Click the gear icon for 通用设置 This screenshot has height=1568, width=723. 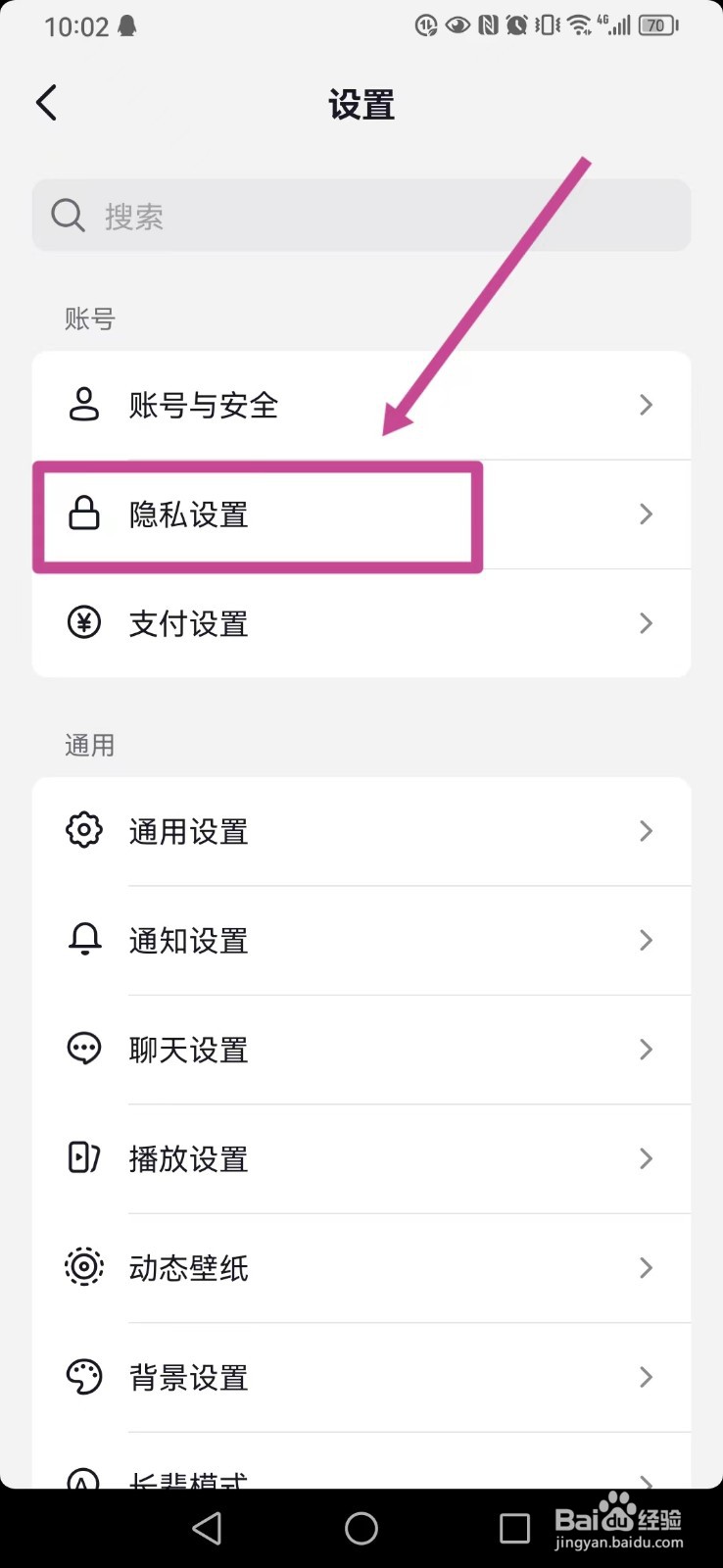[83, 830]
